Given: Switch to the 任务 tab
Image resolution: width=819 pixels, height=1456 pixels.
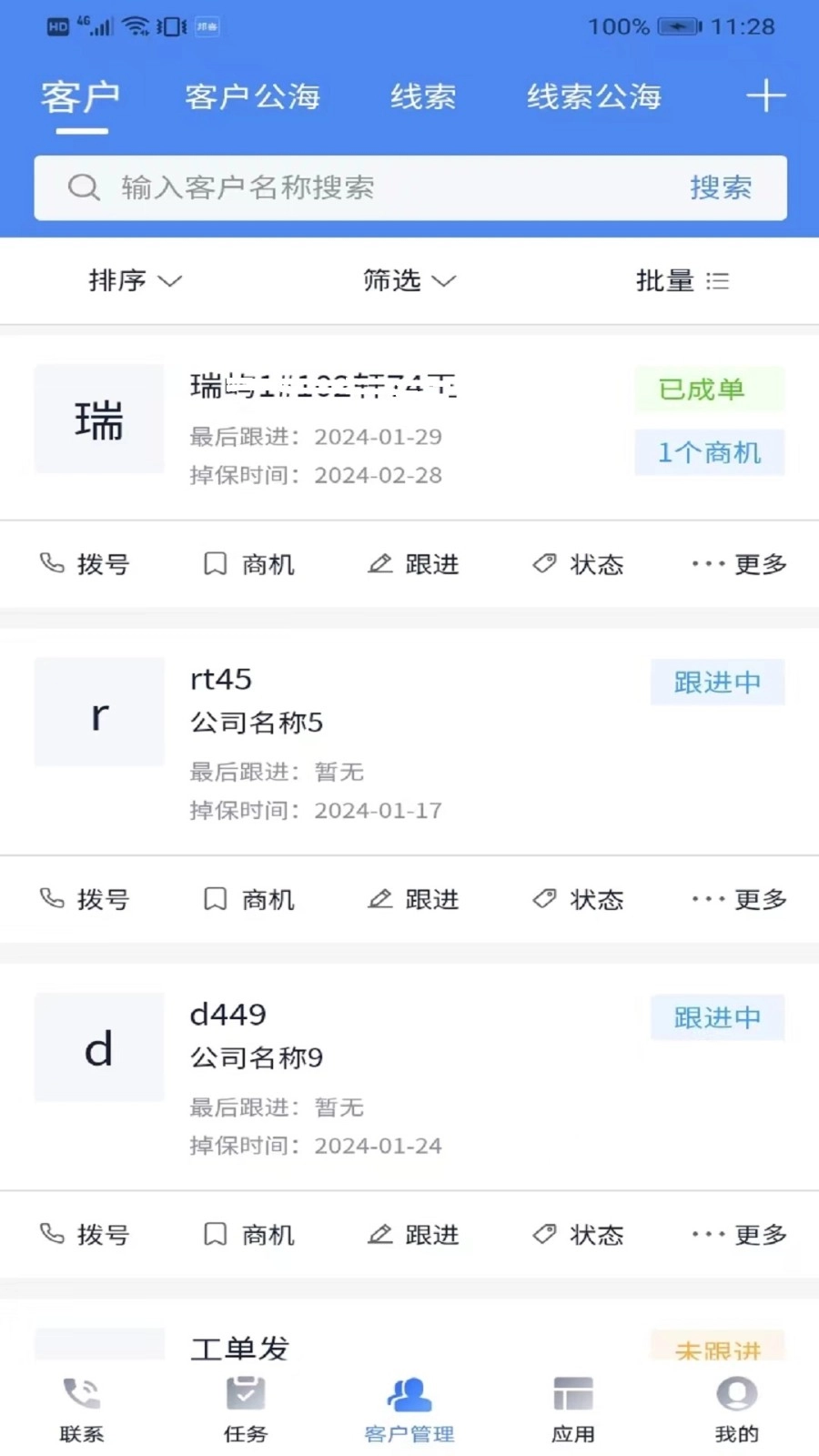Looking at the screenshot, I should tap(246, 1410).
